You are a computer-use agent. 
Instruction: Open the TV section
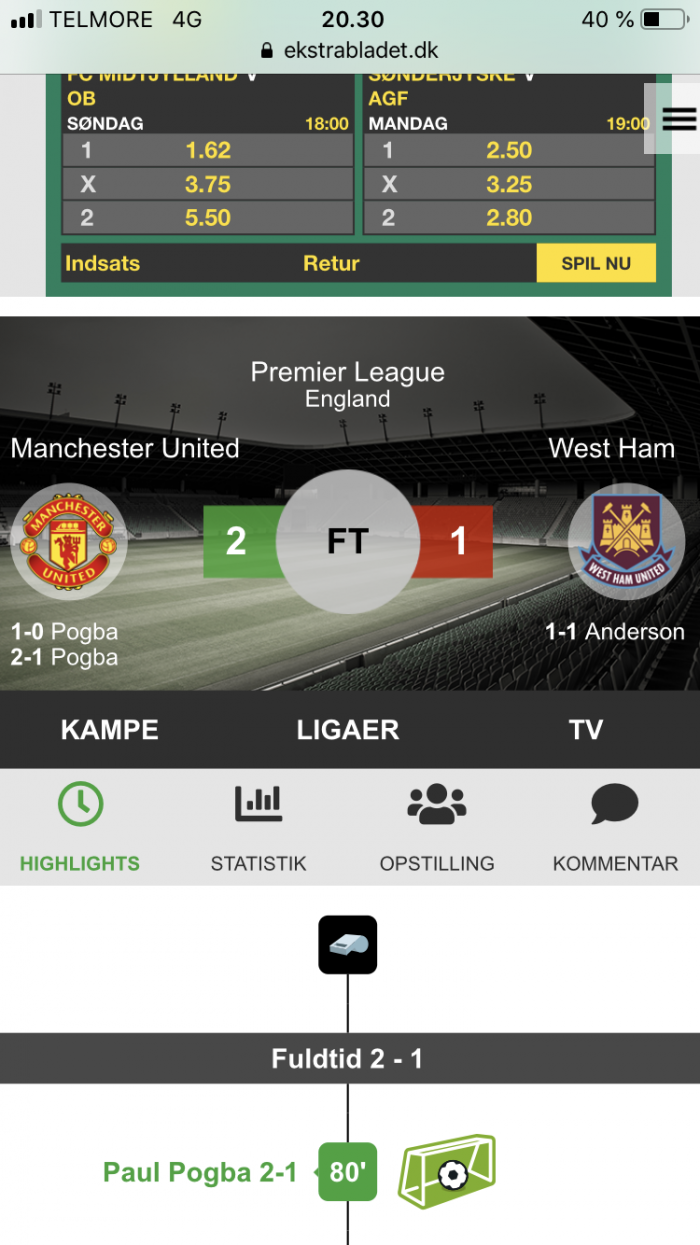(586, 730)
